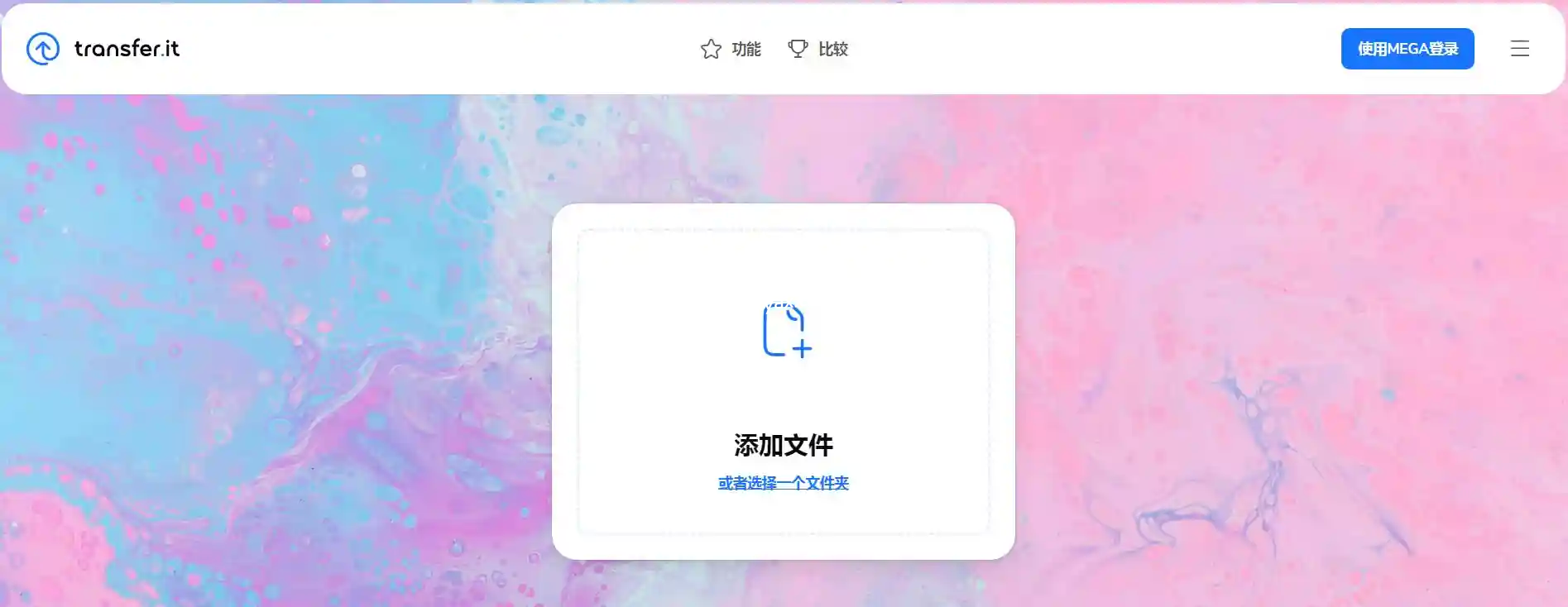Go to the transfer.it home logo

(103, 49)
